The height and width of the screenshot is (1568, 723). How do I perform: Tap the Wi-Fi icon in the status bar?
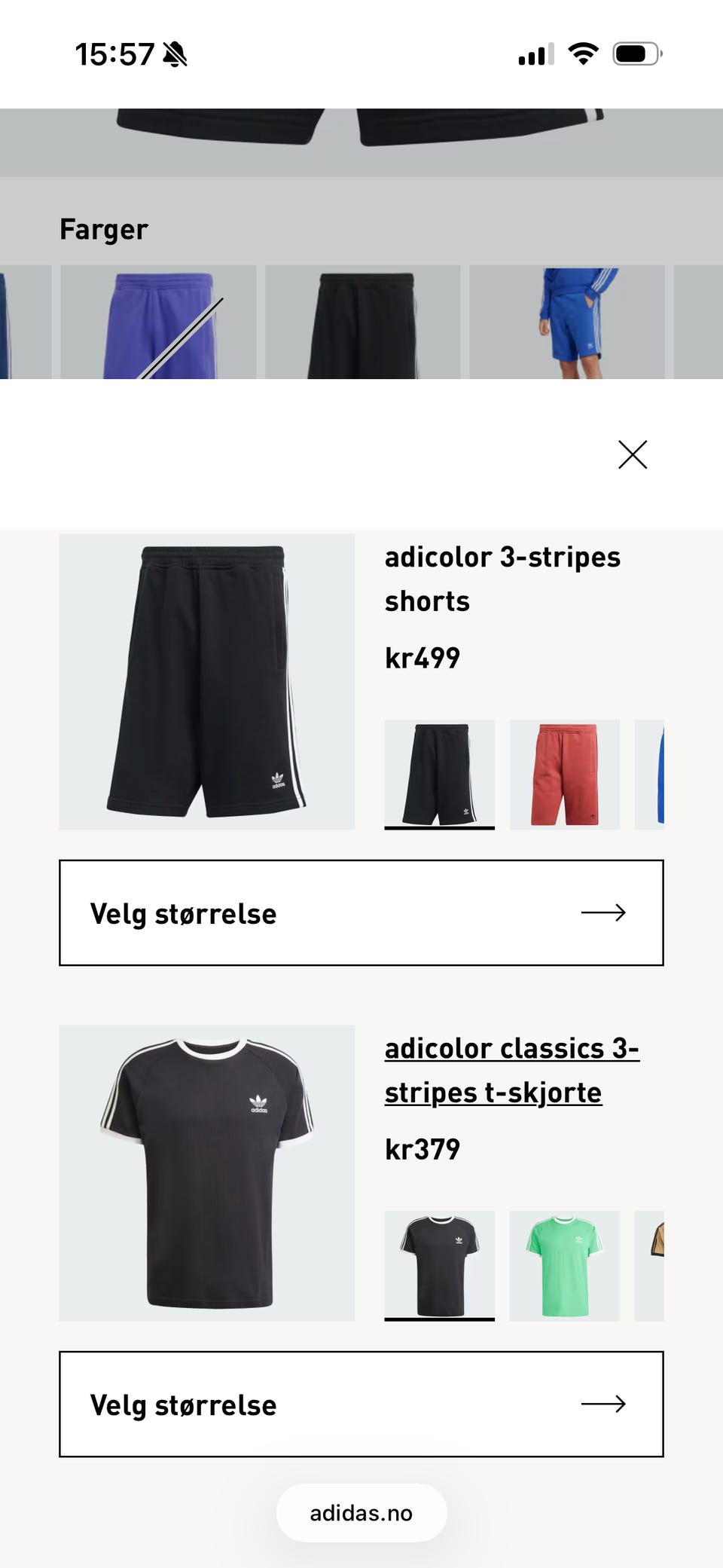point(581,54)
